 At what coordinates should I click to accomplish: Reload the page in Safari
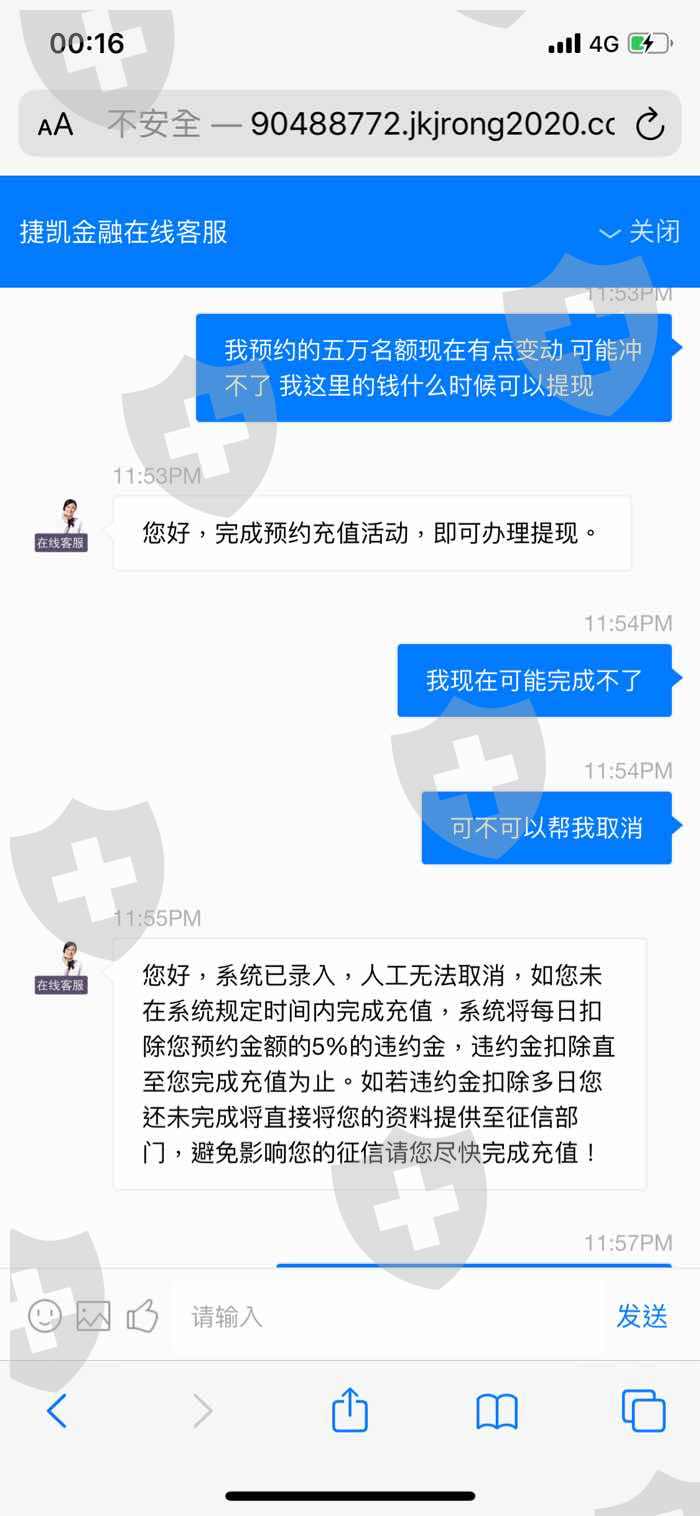650,125
